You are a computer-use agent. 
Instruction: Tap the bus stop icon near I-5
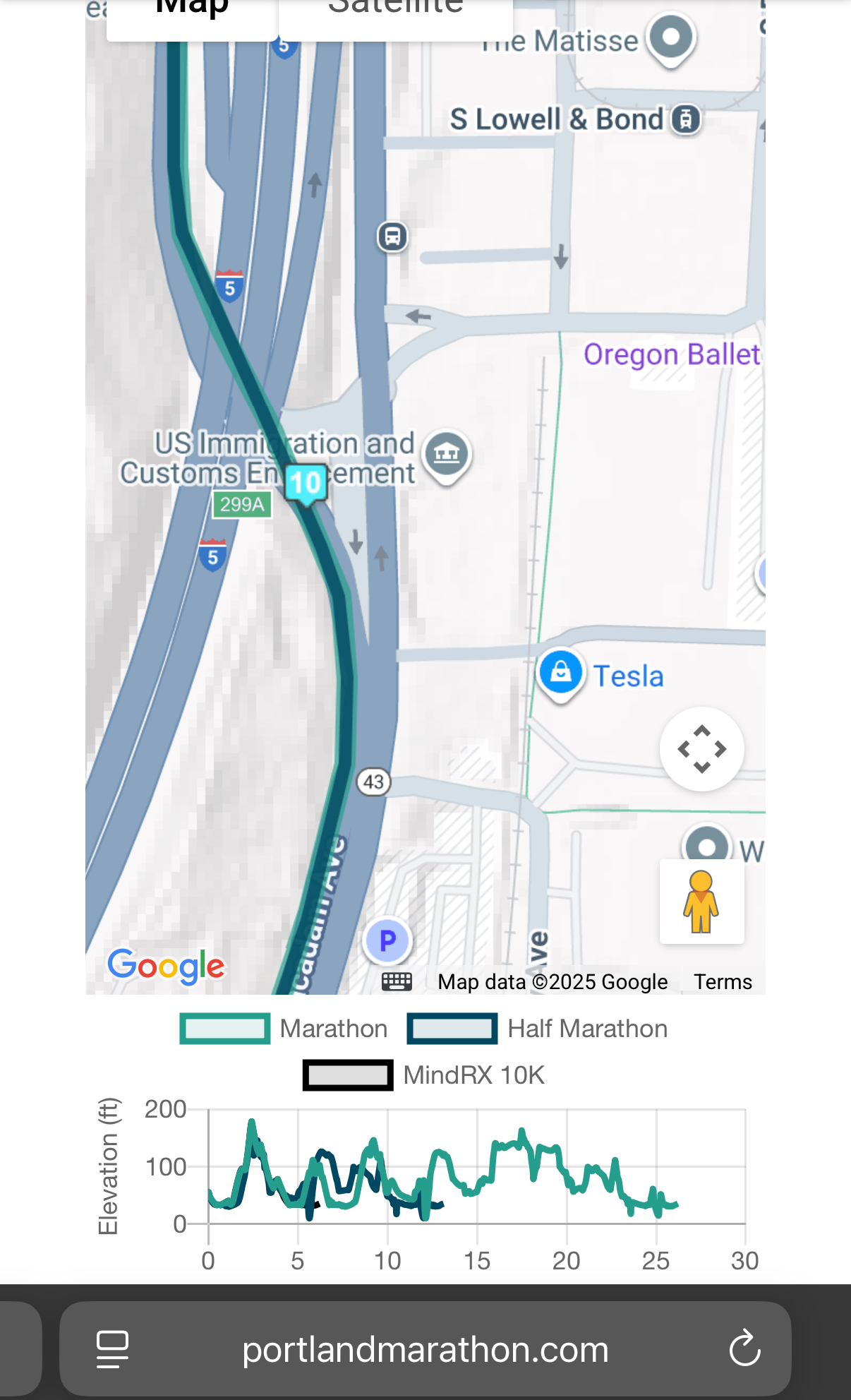coord(393,237)
